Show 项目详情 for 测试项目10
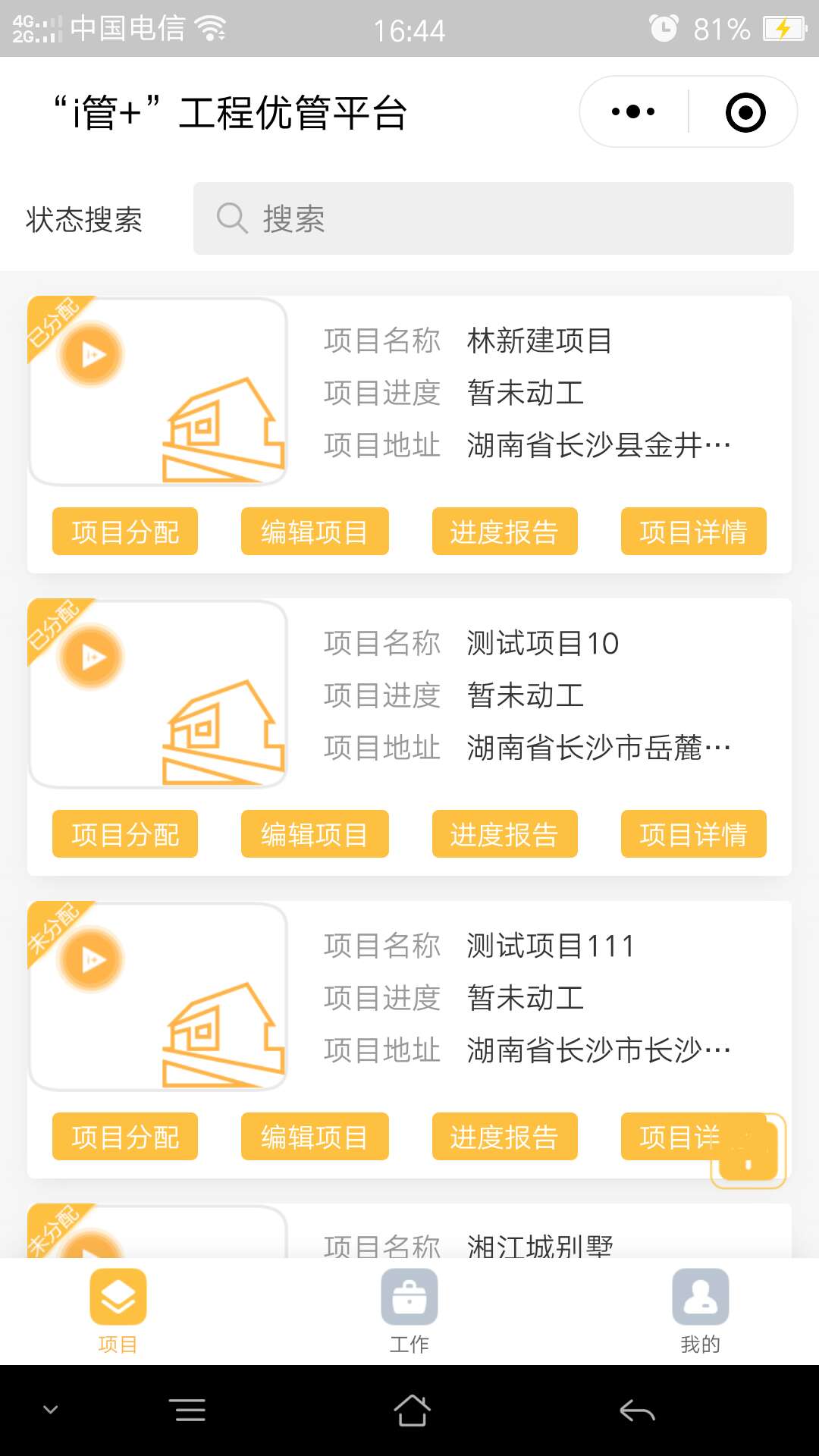Image resolution: width=819 pixels, height=1456 pixels. click(x=693, y=834)
